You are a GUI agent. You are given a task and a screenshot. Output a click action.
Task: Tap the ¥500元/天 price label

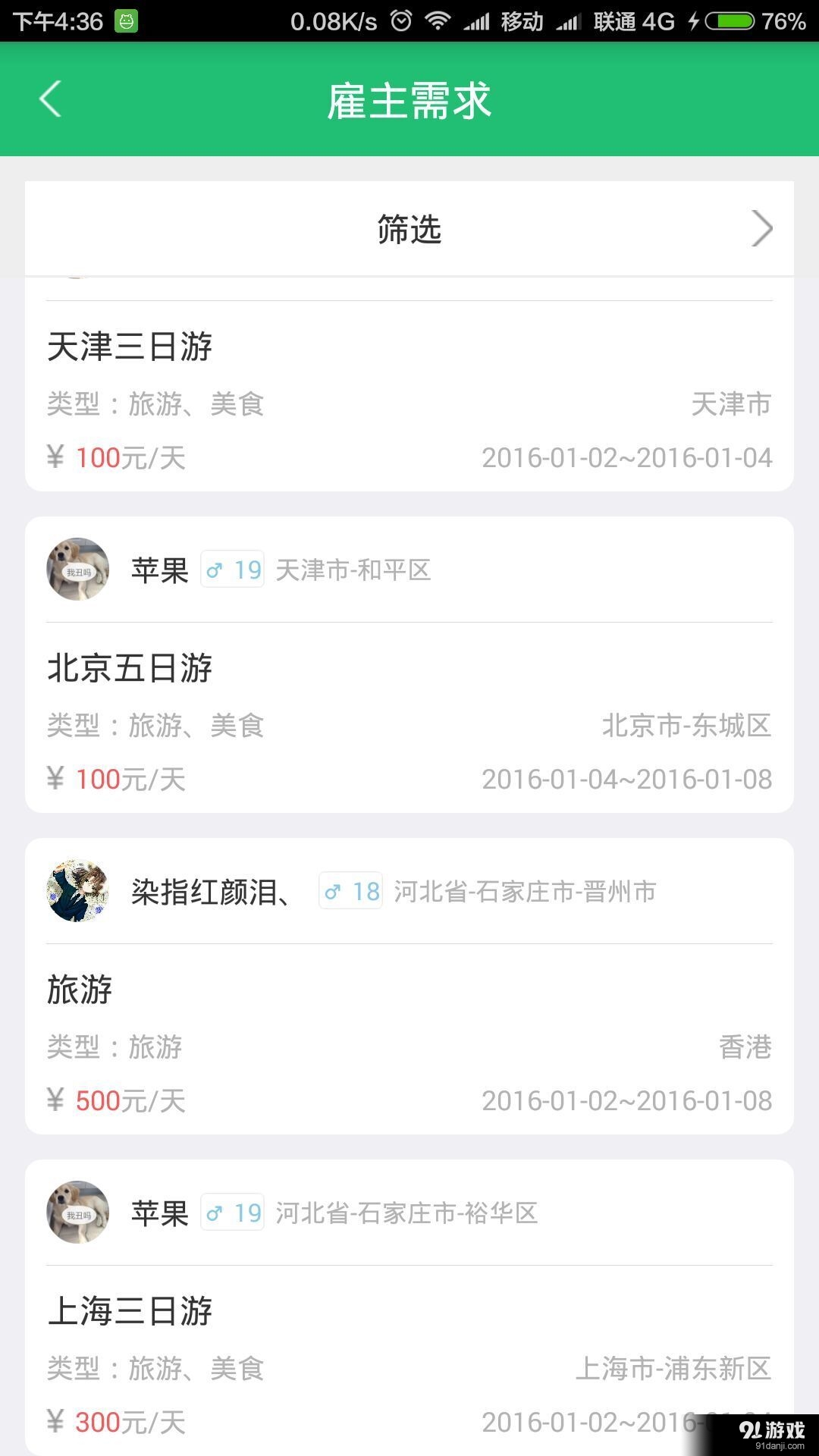click(x=115, y=1100)
